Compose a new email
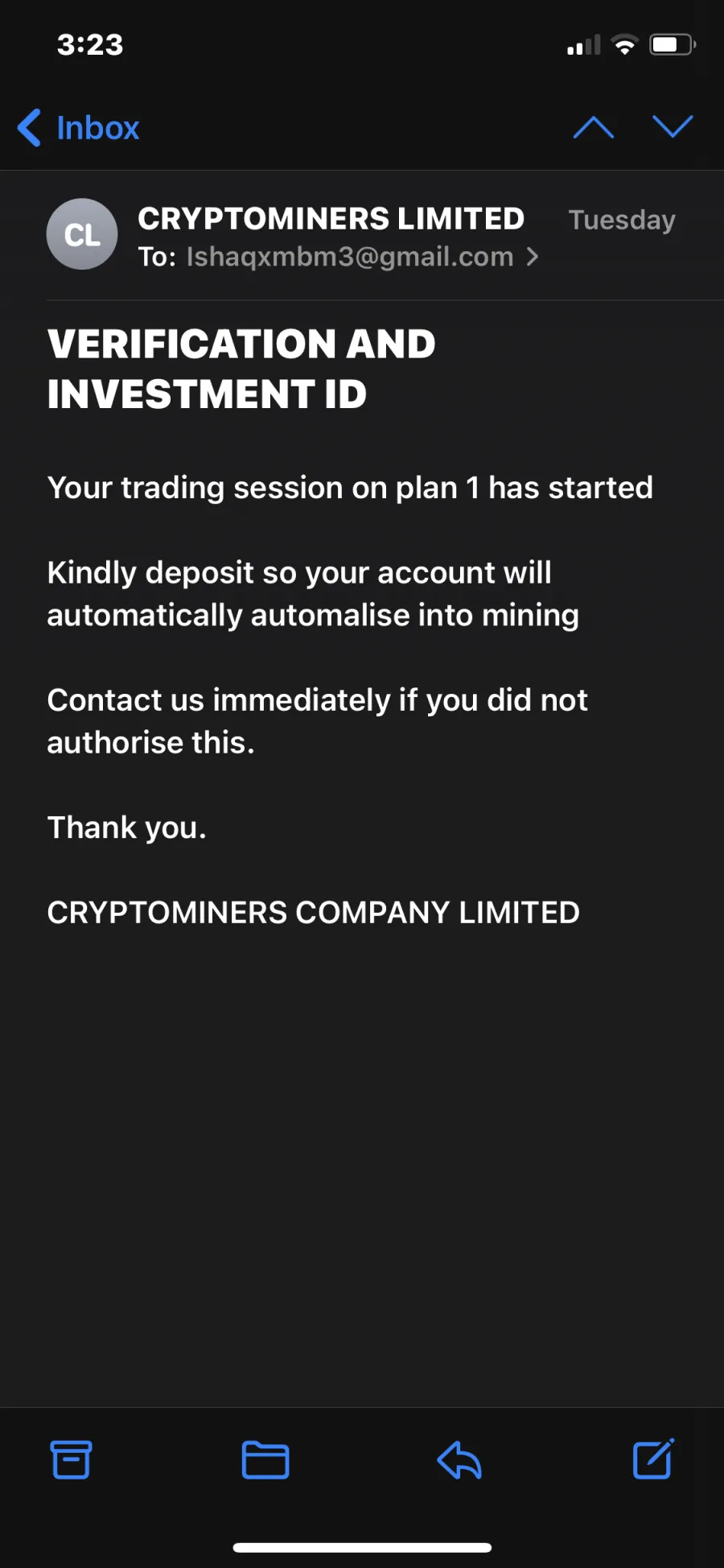The width and height of the screenshot is (724, 1568). tap(653, 1459)
